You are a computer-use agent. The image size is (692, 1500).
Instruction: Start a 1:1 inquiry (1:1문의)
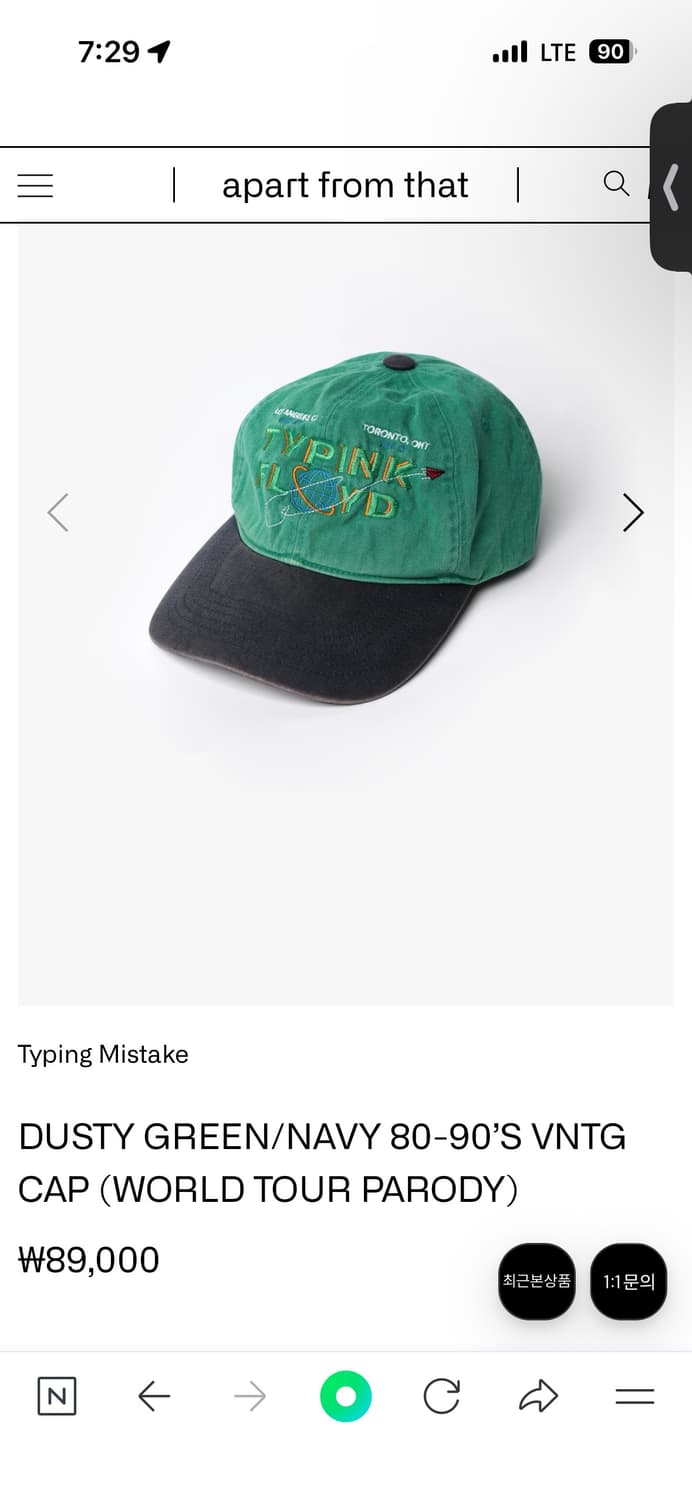click(628, 1281)
